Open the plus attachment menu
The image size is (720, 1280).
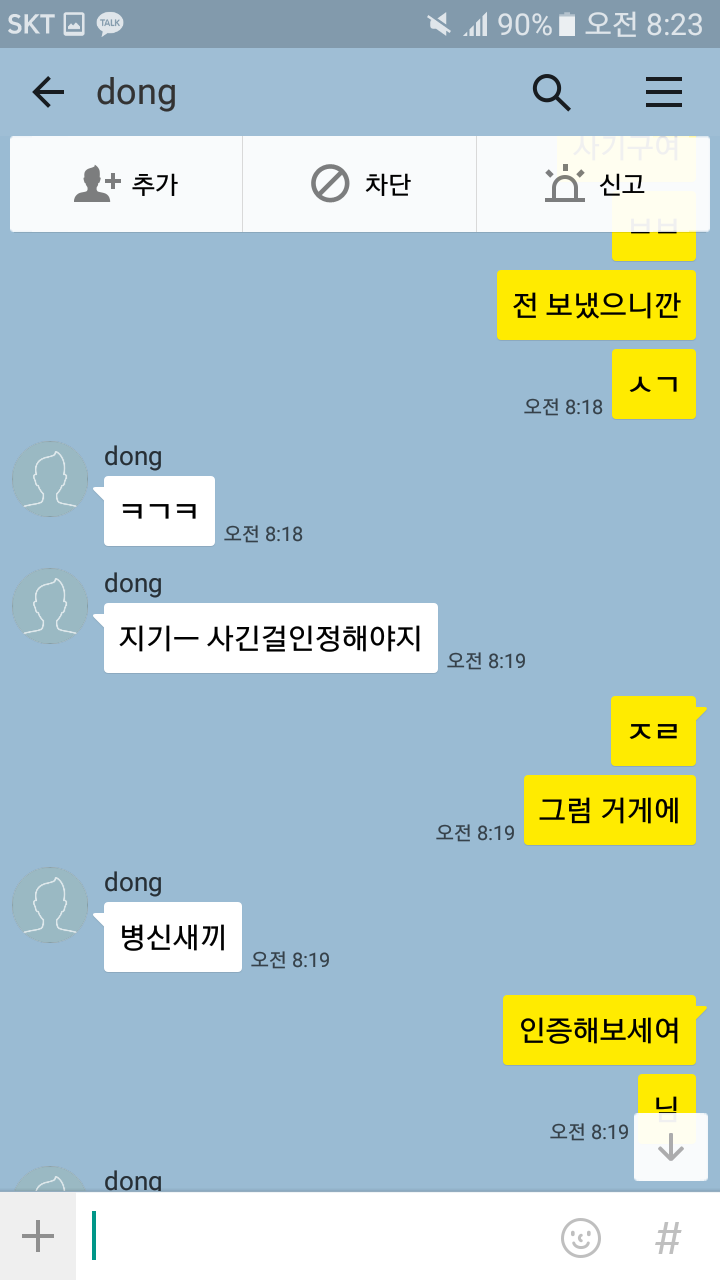(38, 1237)
